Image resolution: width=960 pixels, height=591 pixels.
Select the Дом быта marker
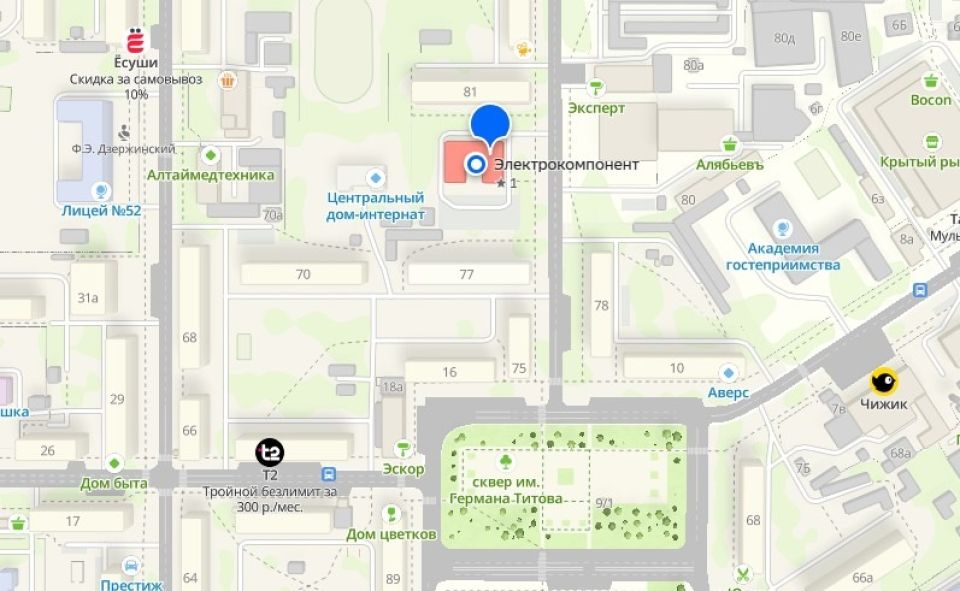[115, 463]
